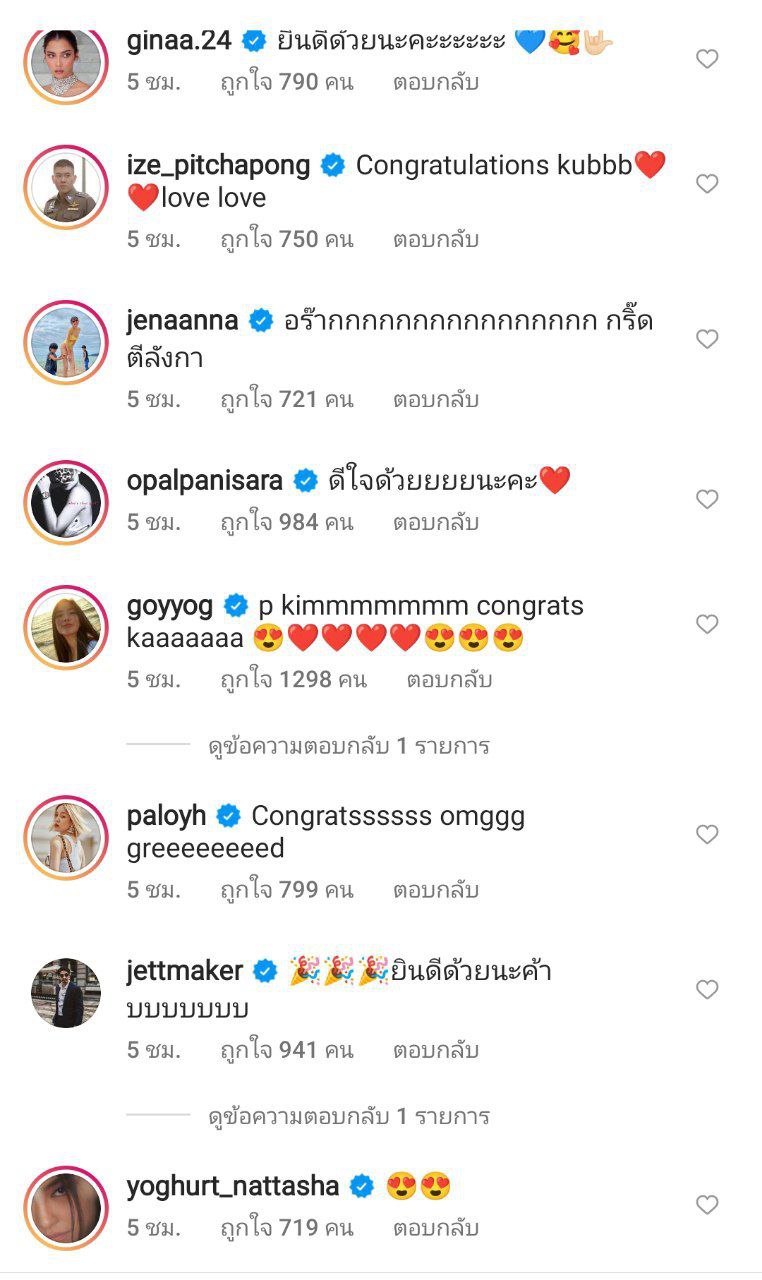Reply to opalpanisara's comment

435,522
